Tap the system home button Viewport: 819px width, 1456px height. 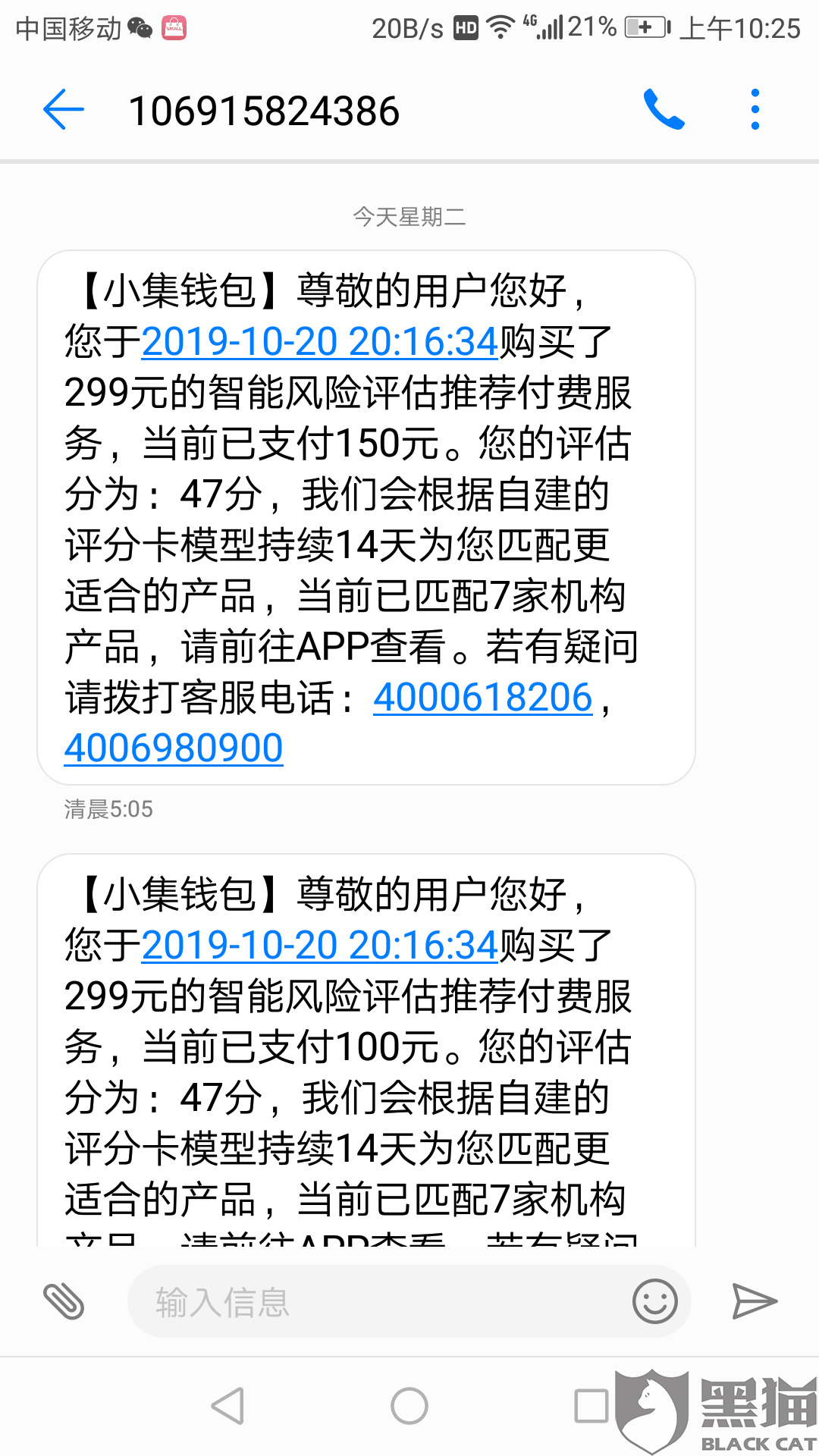[x=409, y=1407]
